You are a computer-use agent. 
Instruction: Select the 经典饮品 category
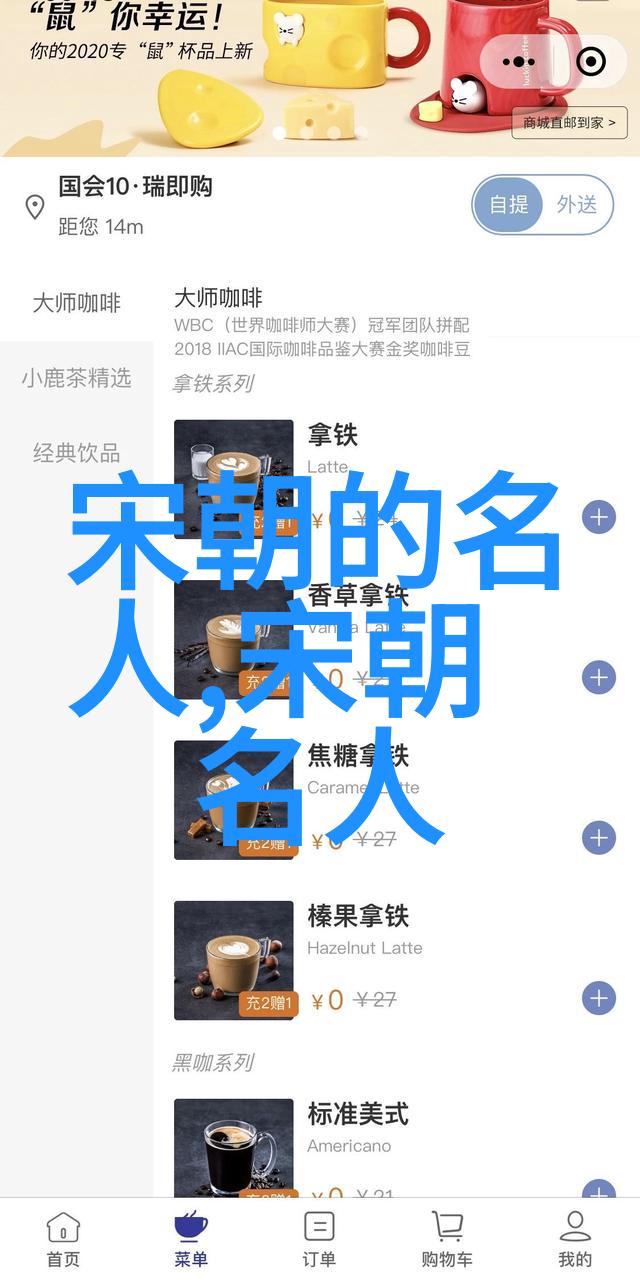click(x=76, y=453)
